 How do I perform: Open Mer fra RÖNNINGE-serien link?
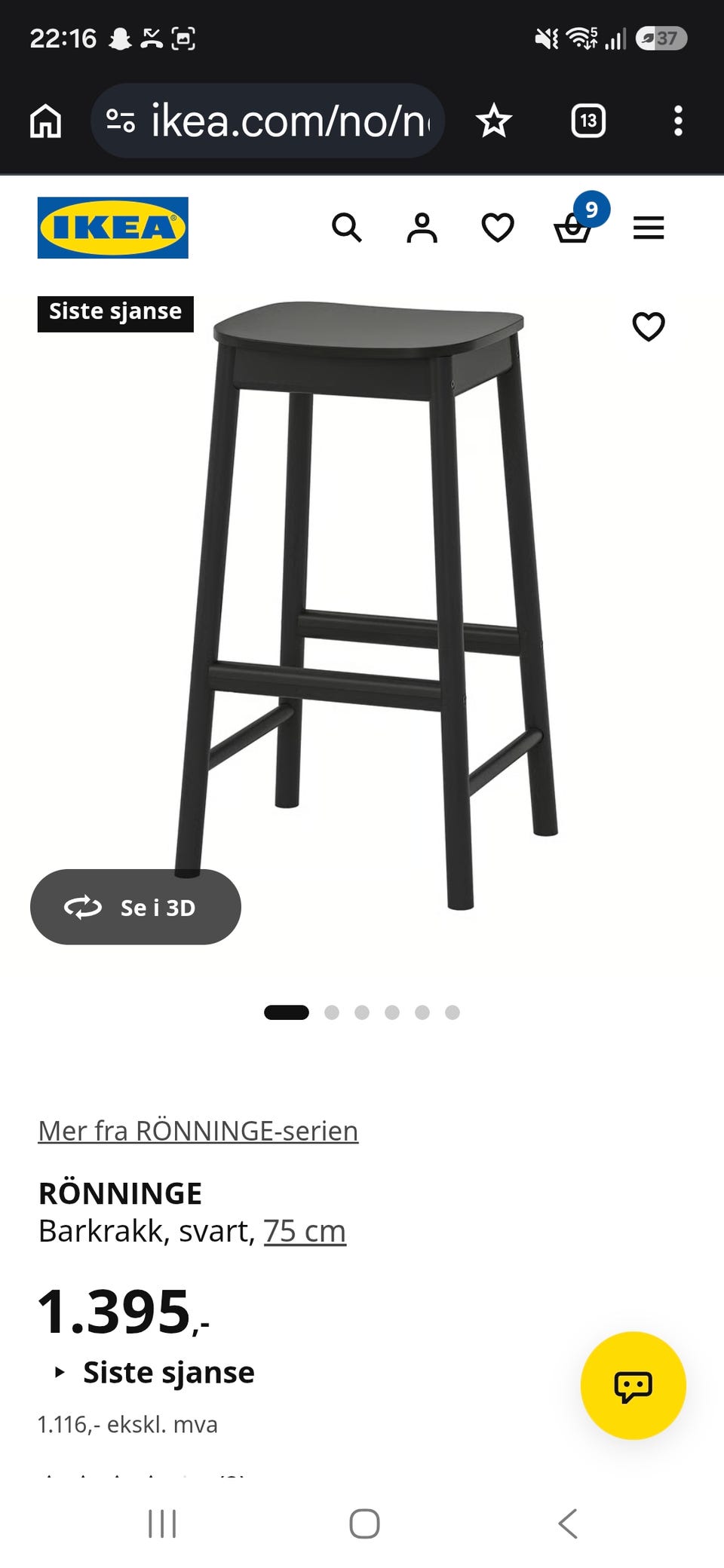pos(198,1131)
